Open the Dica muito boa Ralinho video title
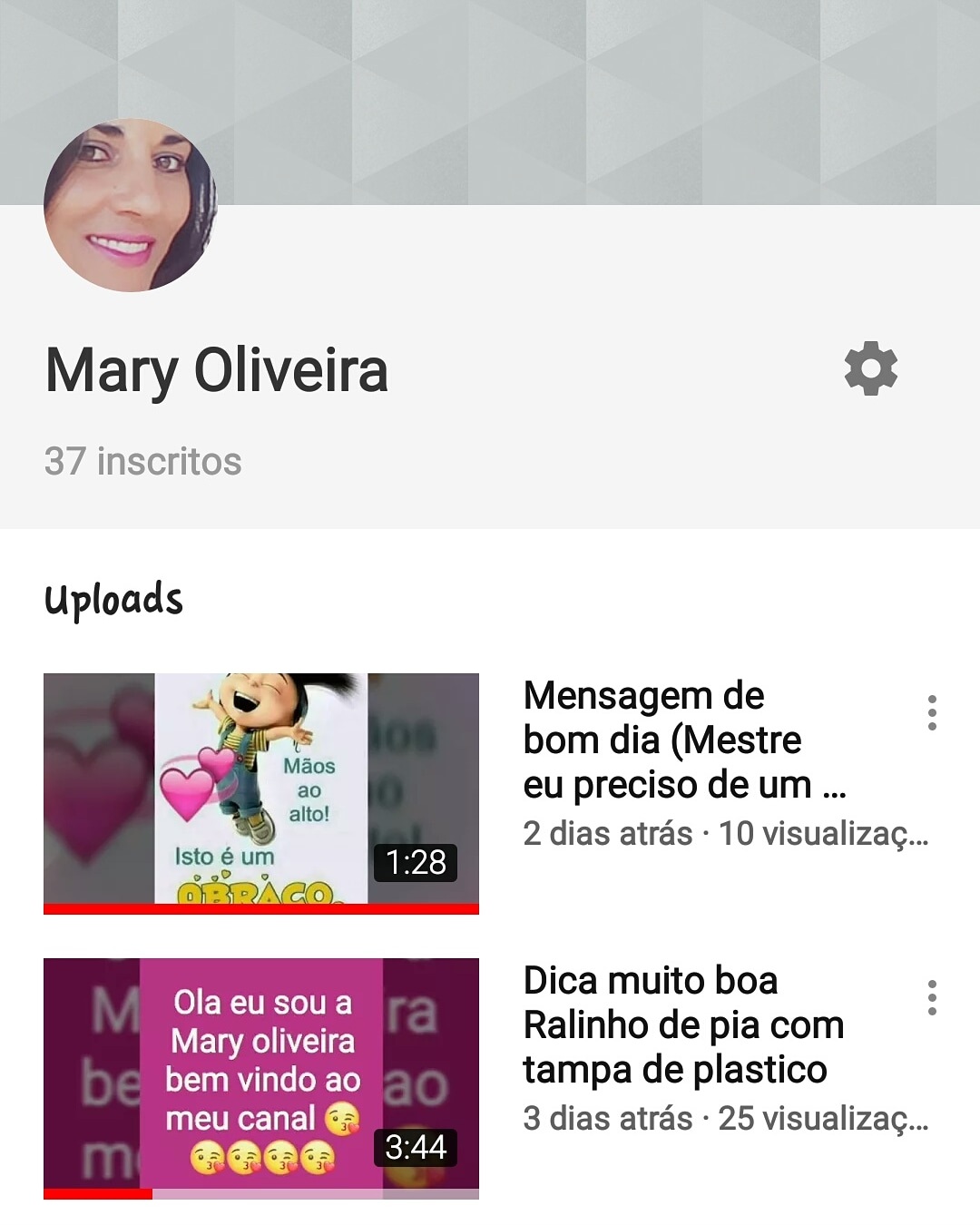 (684, 1025)
